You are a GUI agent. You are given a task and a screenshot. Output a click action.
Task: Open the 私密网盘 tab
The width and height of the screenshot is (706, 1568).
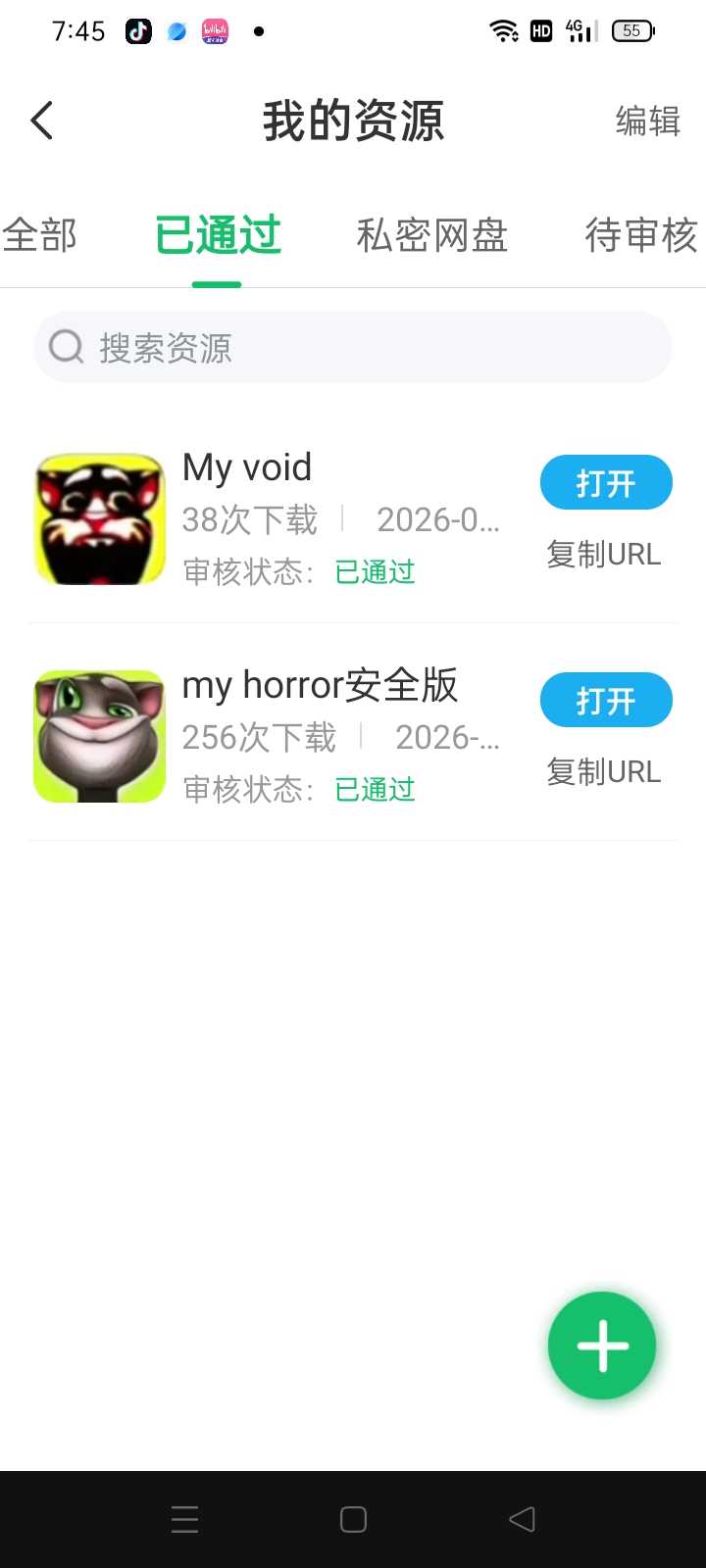[x=431, y=236]
